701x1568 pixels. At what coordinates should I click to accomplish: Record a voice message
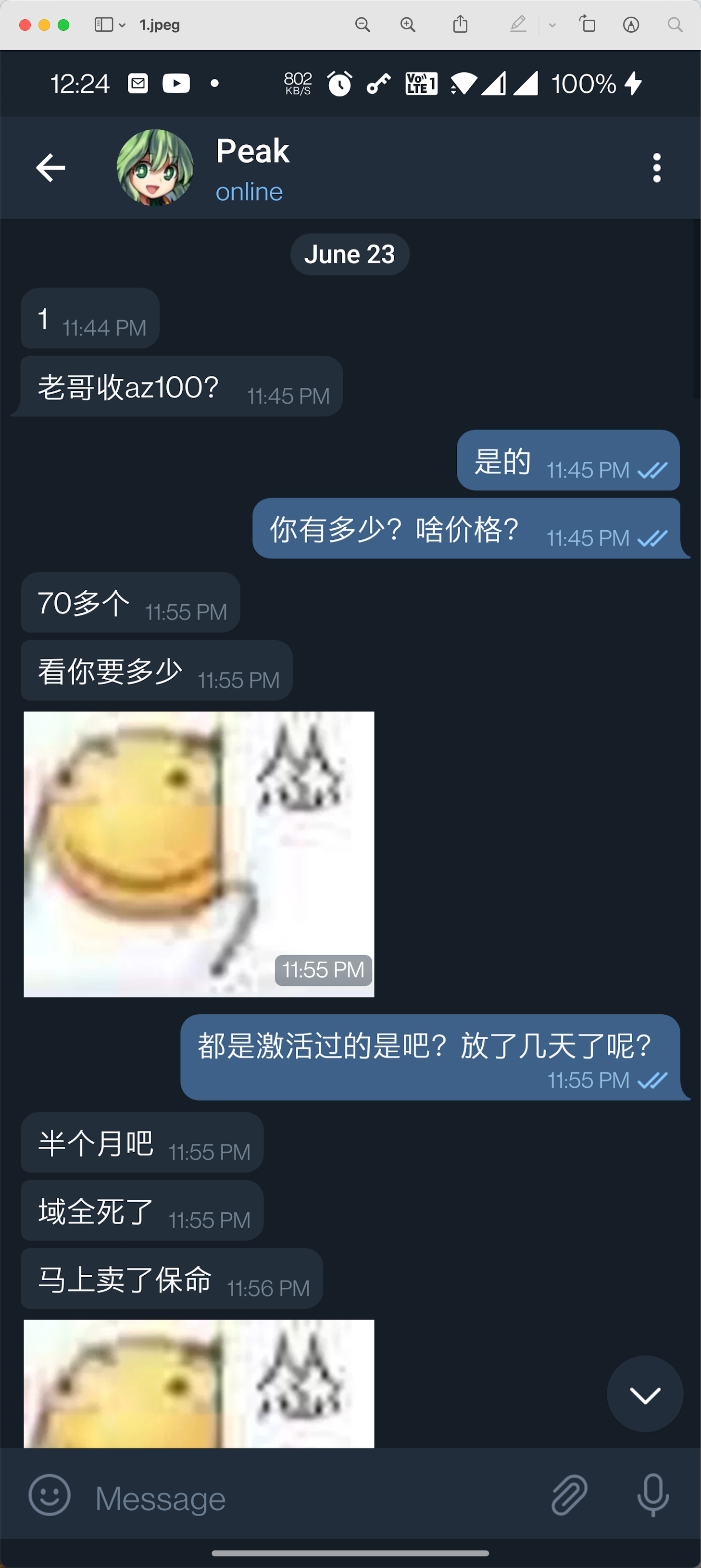pyautogui.click(x=652, y=1495)
